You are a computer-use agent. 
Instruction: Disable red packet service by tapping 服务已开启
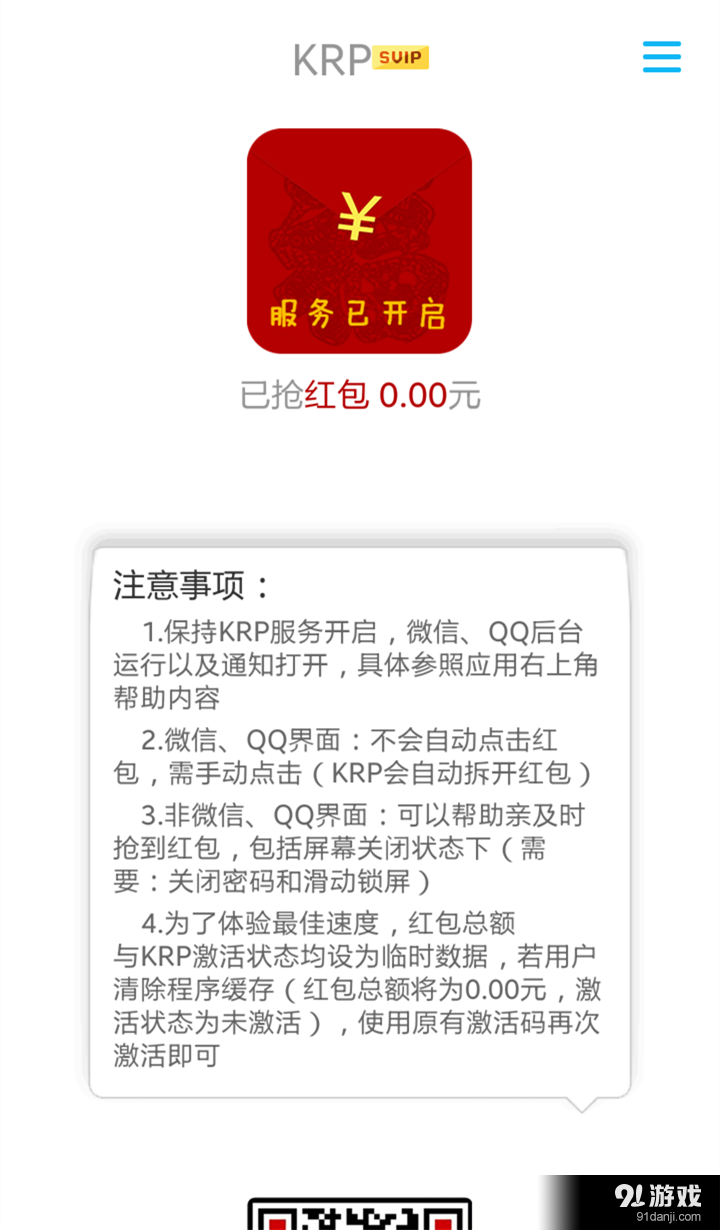pos(360,312)
